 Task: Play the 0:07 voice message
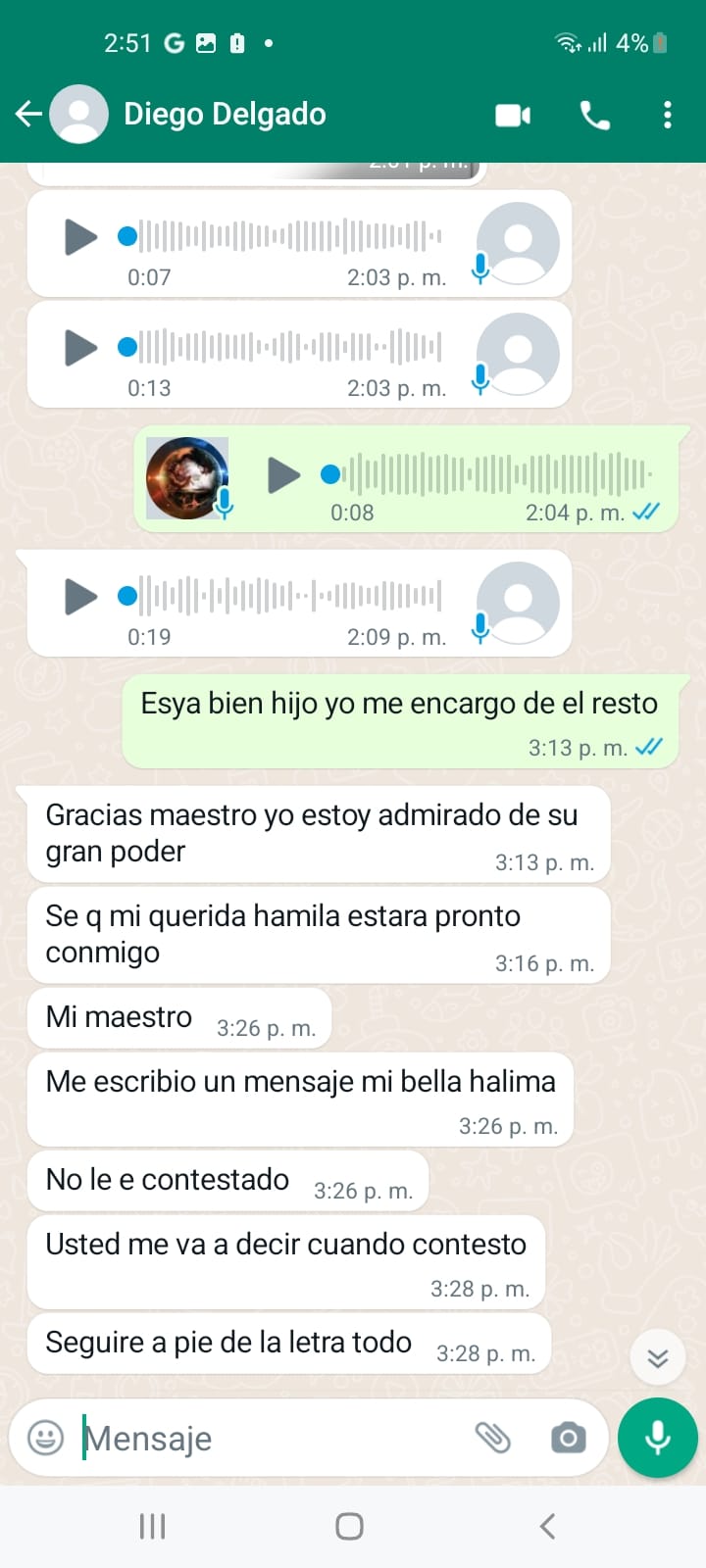[x=80, y=236]
